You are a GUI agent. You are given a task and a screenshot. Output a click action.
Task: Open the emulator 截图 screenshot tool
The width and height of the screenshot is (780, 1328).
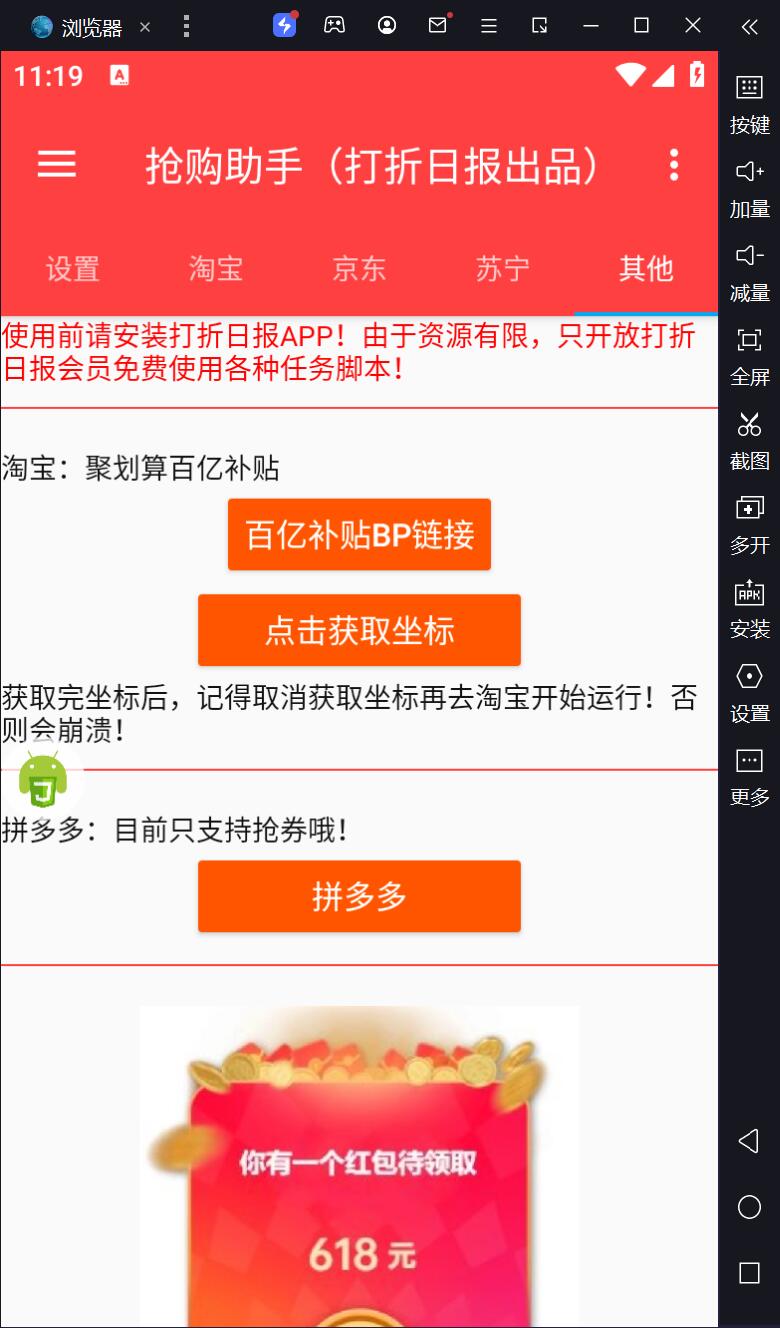(x=749, y=440)
